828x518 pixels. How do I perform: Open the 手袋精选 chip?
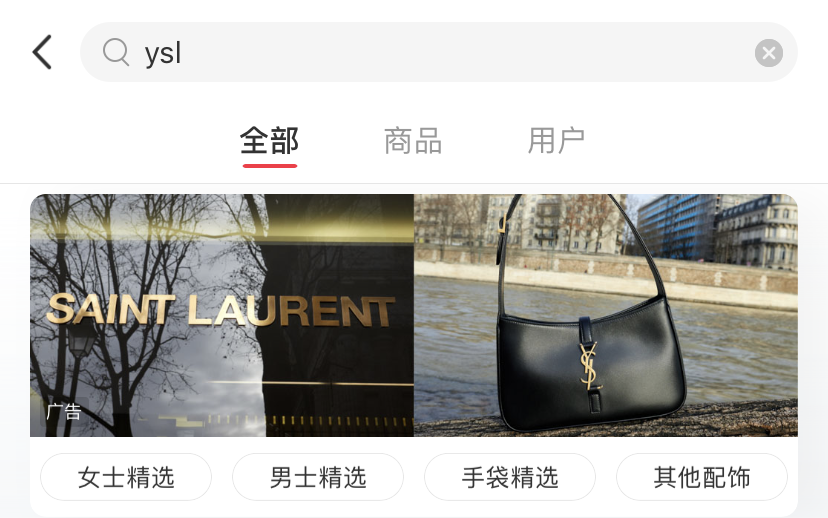tap(510, 477)
